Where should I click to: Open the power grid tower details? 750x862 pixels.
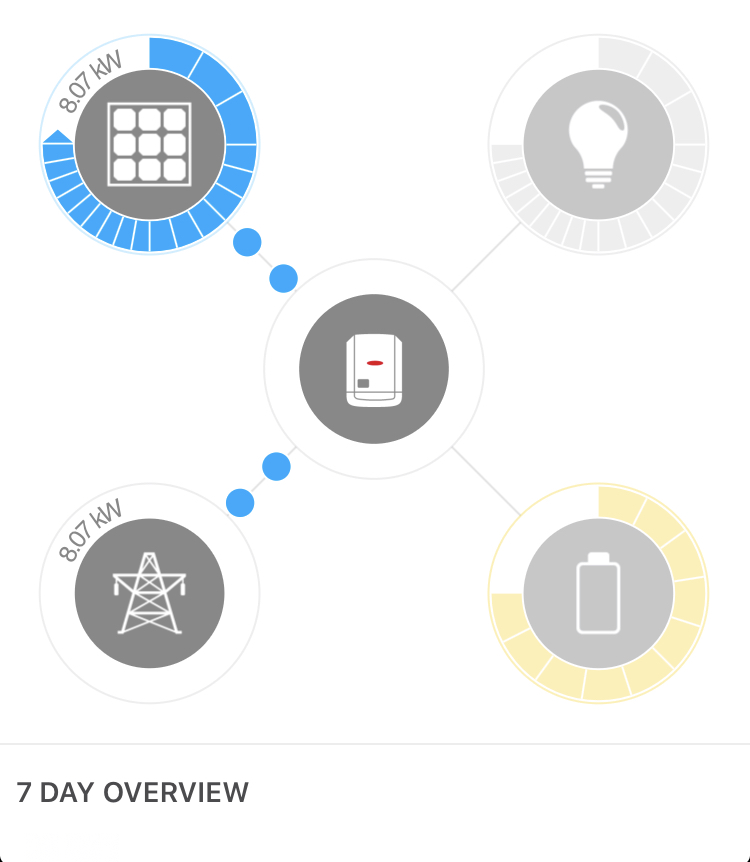point(149,593)
